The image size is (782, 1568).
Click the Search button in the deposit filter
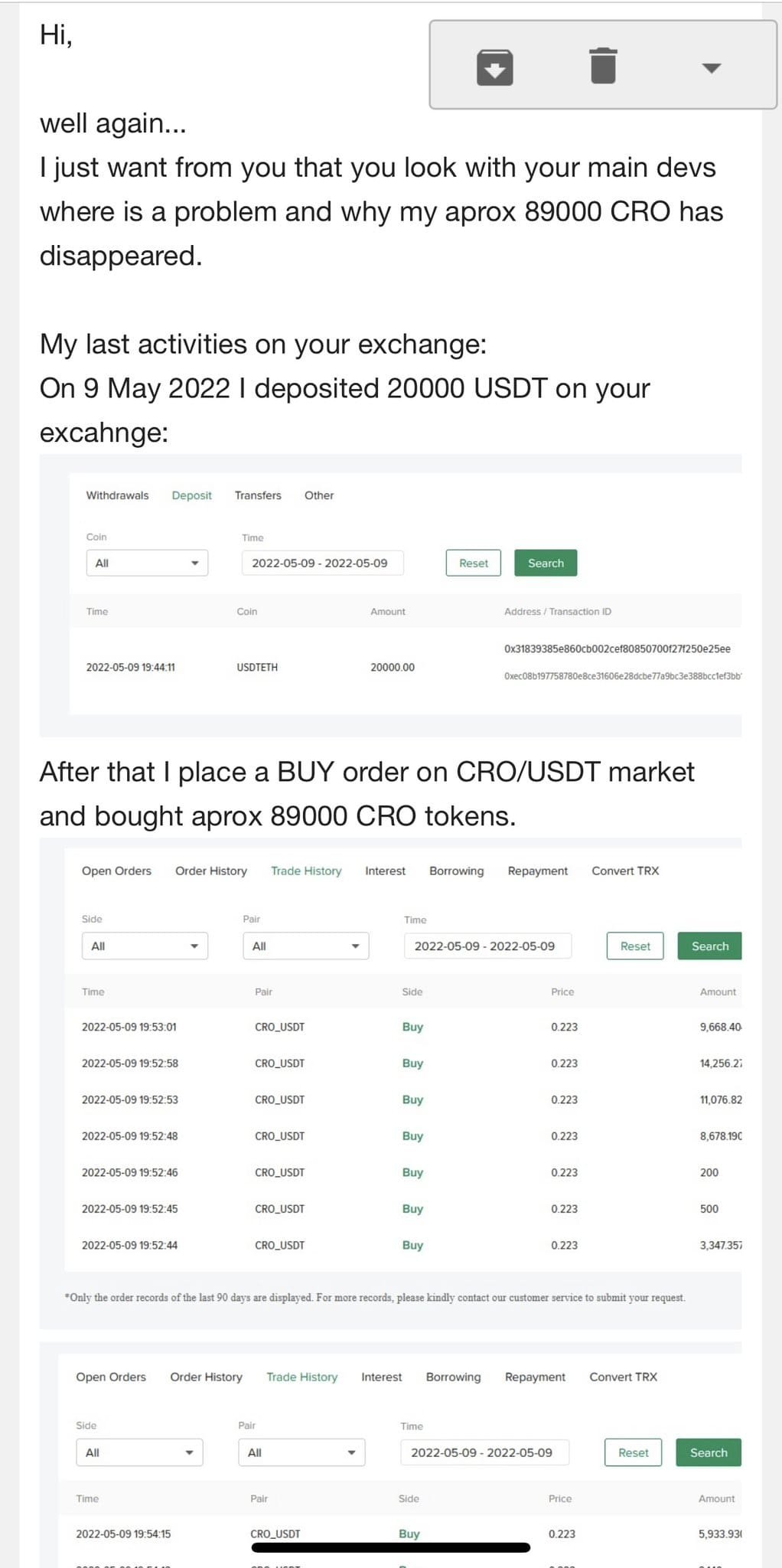click(545, 563)
